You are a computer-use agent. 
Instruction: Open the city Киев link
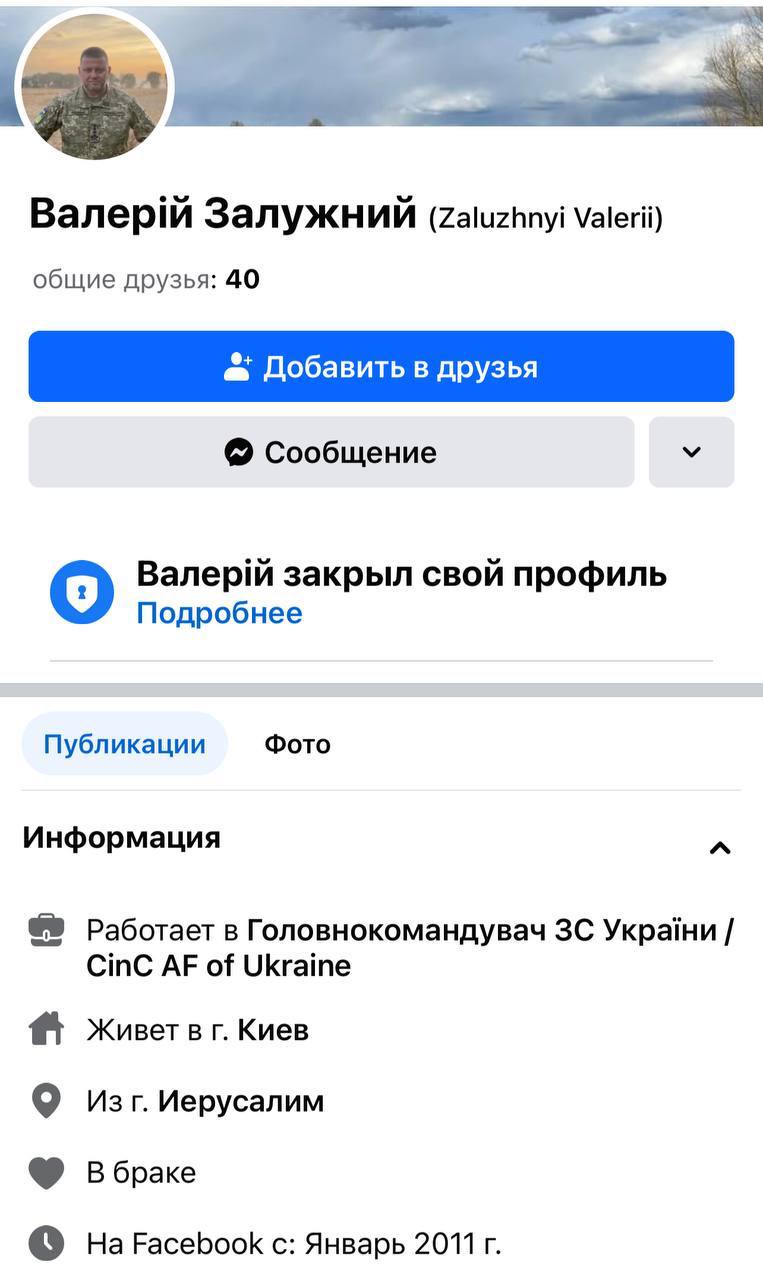273,1030
